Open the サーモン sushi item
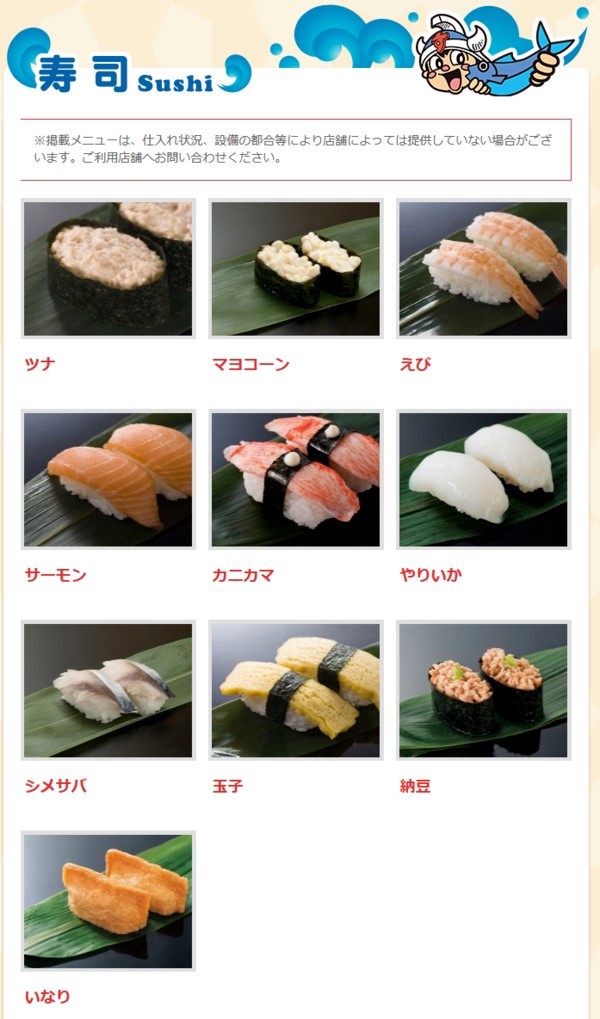The width and height of the screenshot is (600, 1019). click(x=108, y=479)
